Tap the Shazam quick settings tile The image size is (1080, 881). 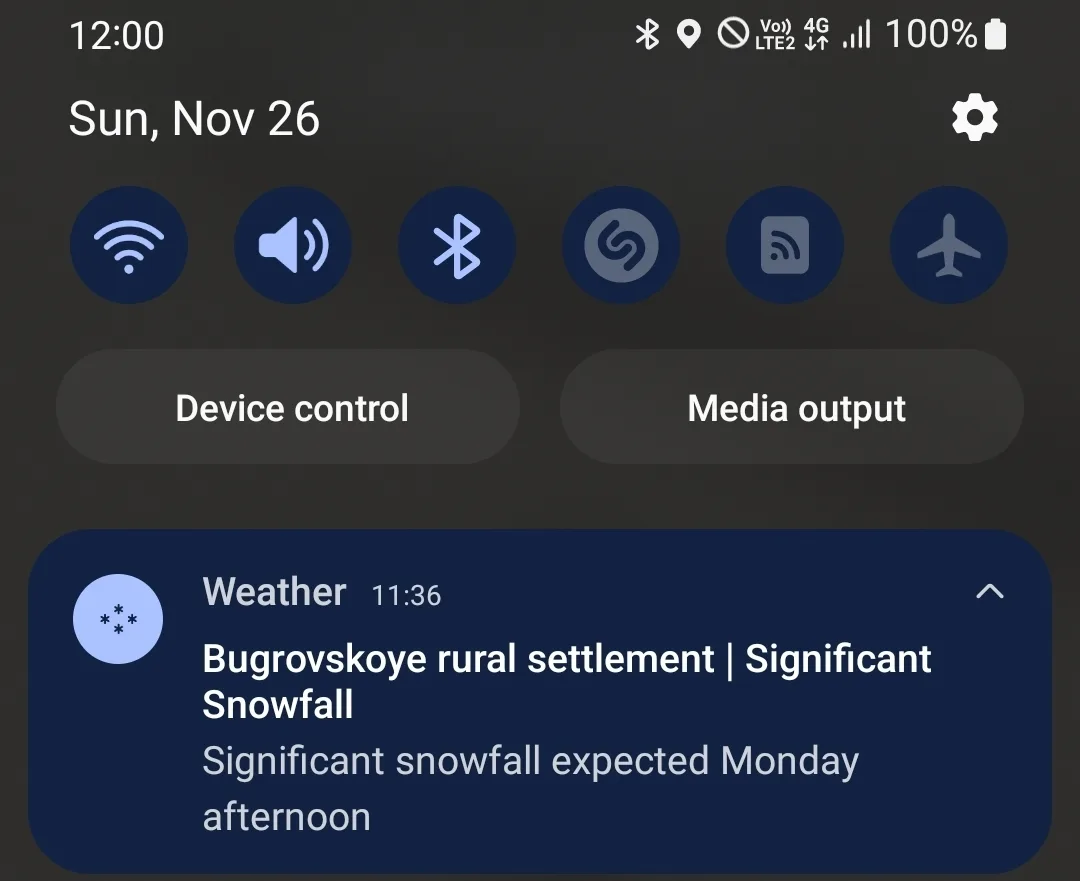click(621, 245)
